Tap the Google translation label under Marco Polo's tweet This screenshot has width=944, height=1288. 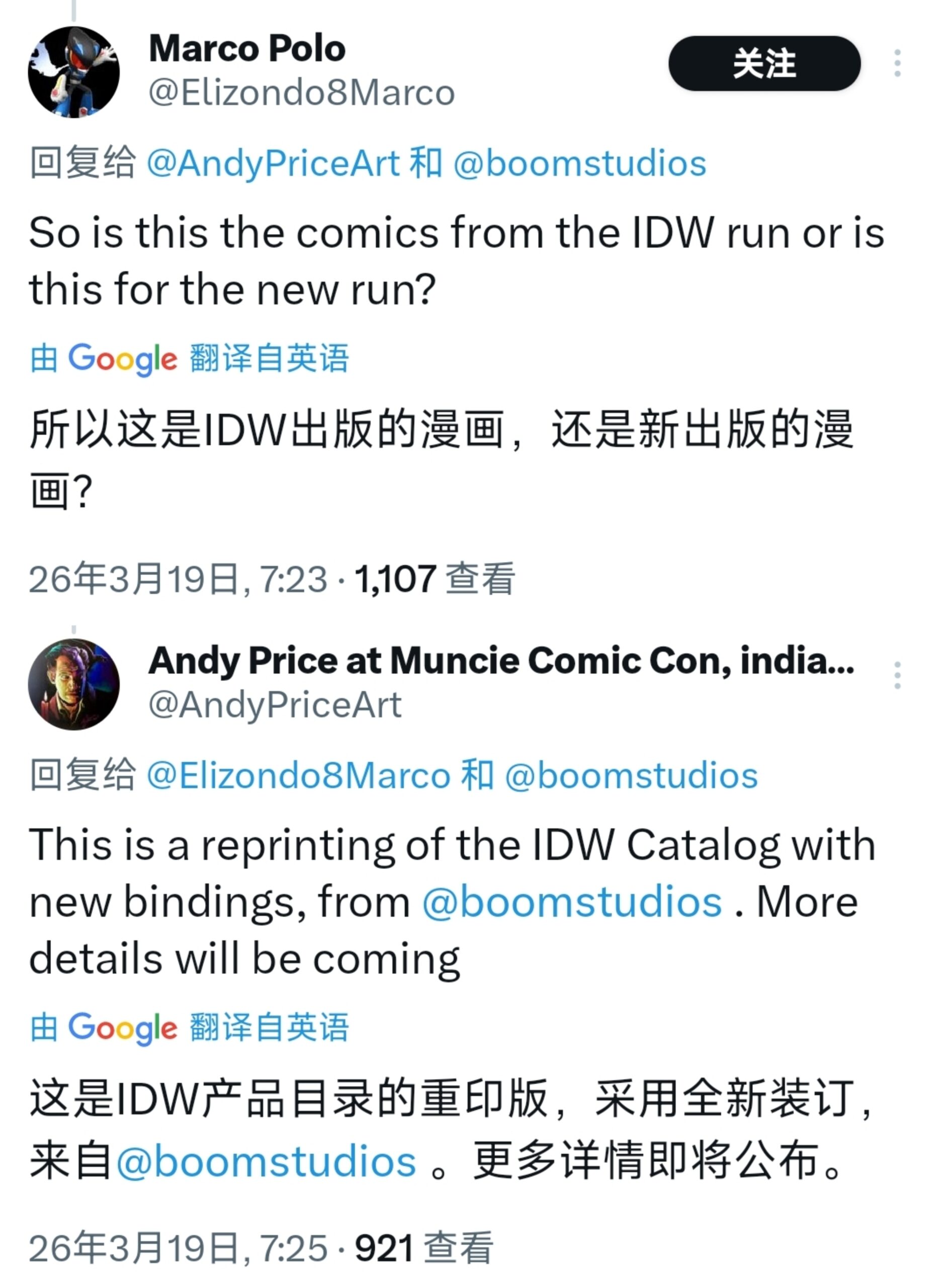point(189,359)
